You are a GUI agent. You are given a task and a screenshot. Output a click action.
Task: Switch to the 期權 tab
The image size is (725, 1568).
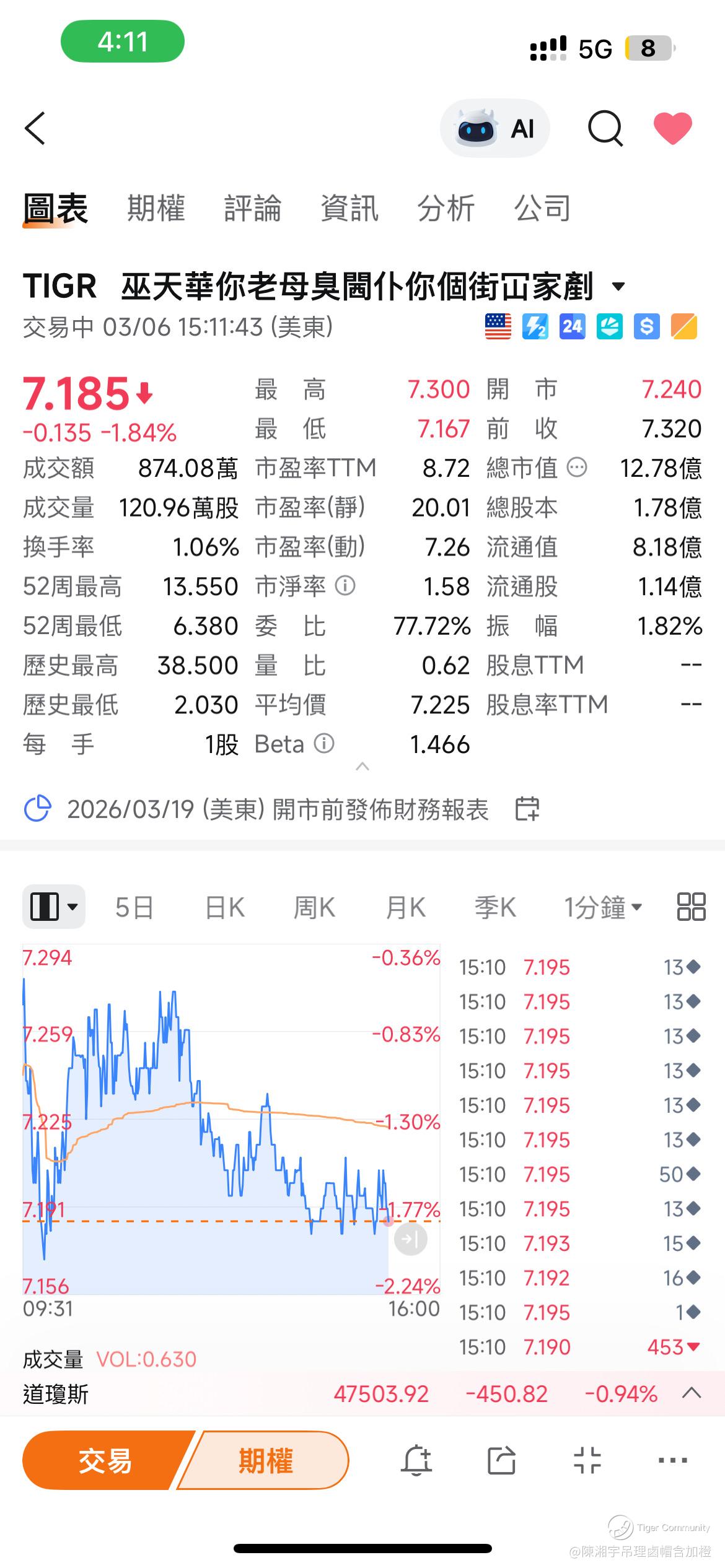coord(156,208)
